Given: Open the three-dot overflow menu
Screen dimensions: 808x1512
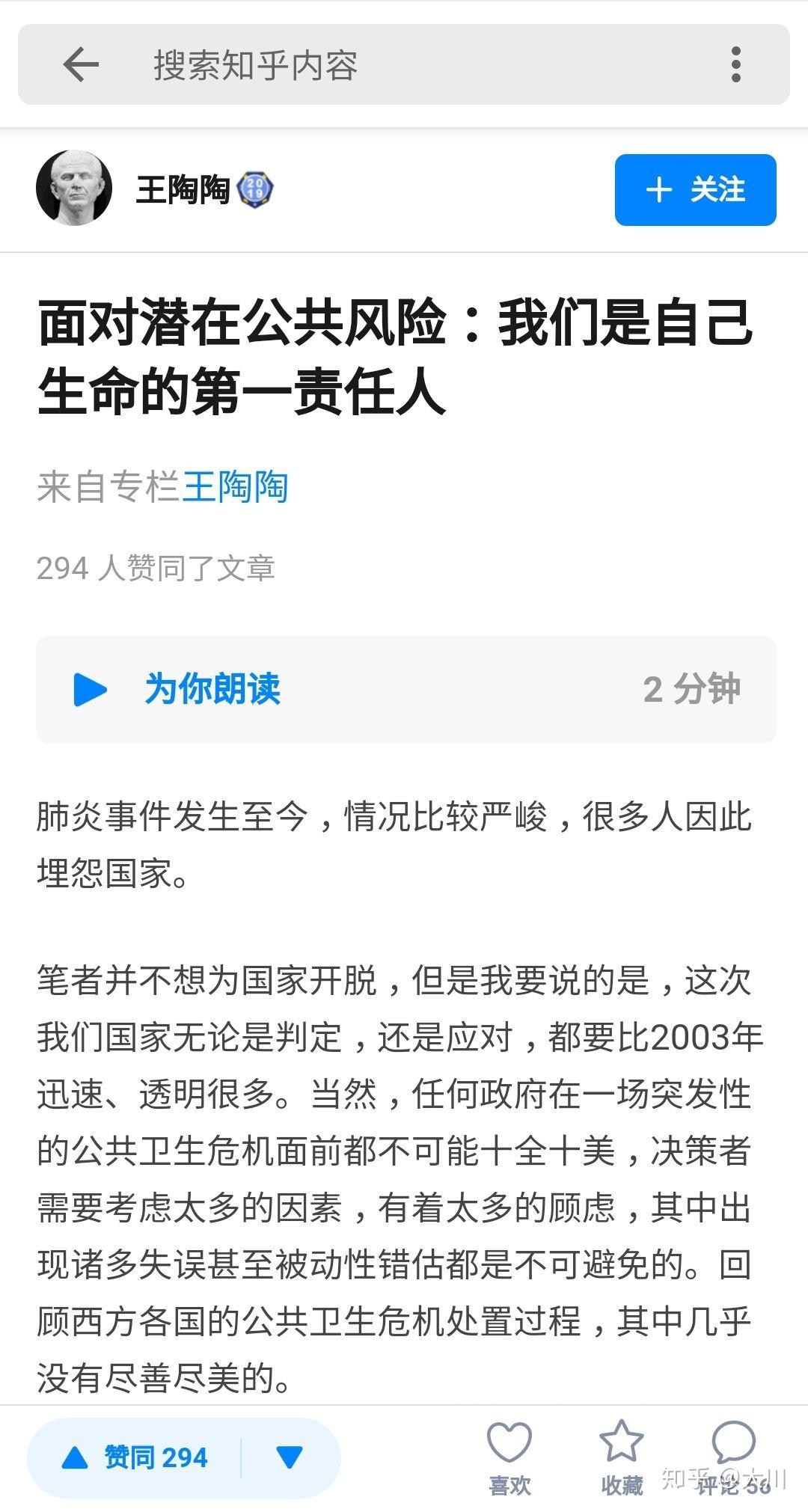Looking at the screenshot, I should coord(736,64).
